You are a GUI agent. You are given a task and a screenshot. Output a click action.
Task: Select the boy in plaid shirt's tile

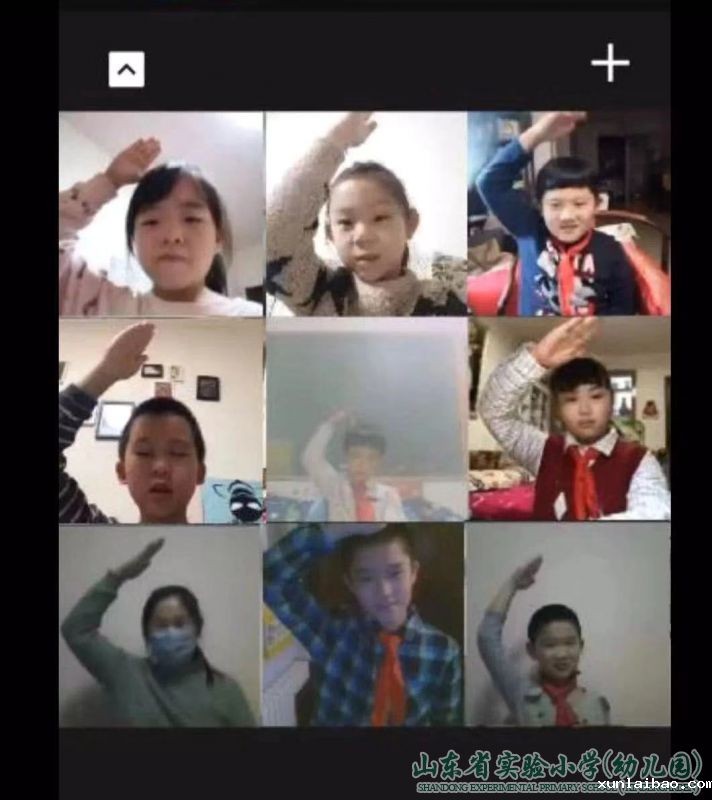coord(364,625)
